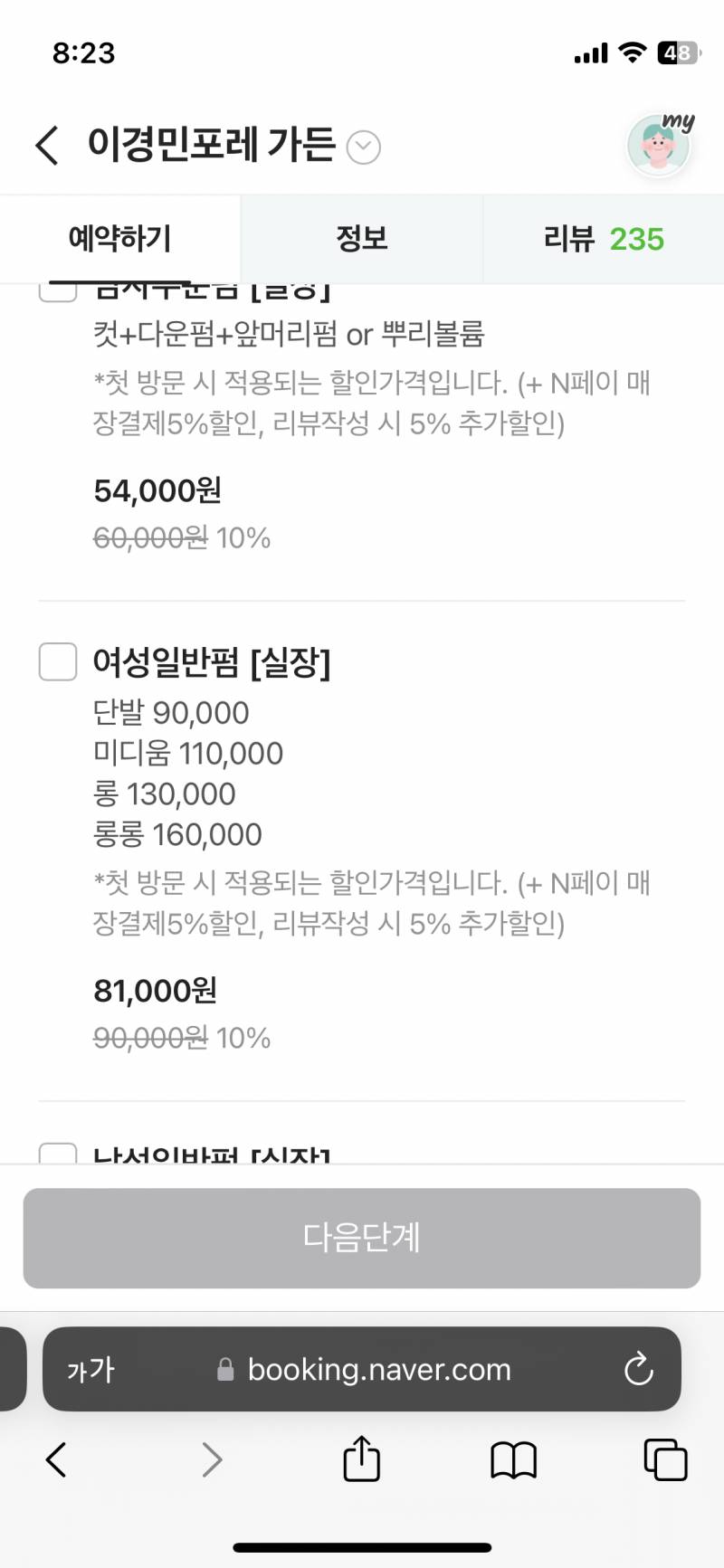Screen dimensions: 724x1568
Task: Tap the back chevron beside the salon name
Action: (x=46, y=144)
